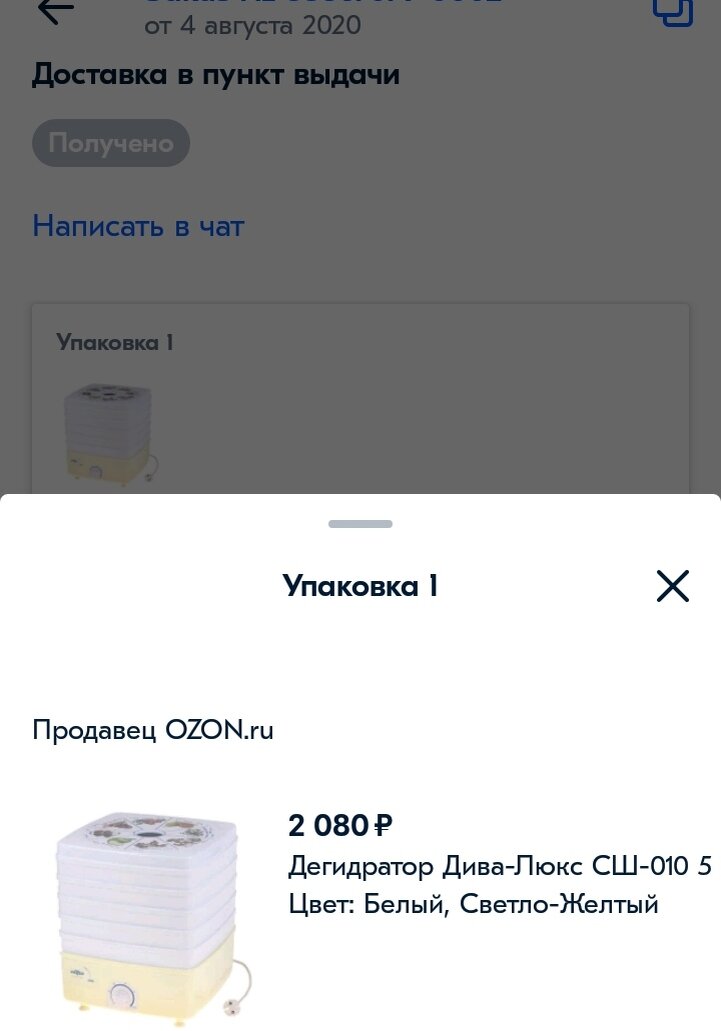Open the Написать в чат link
Screen dimensions: 721x1031
[138, 226]
